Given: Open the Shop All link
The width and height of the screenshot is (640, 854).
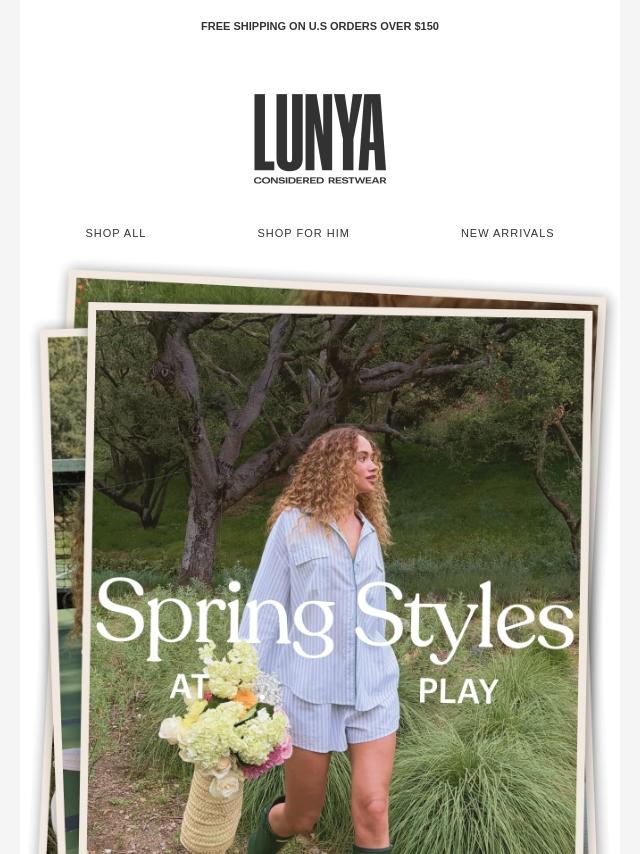Looking at the screenshot, I should pyautogui.click(x=115, y=233).
